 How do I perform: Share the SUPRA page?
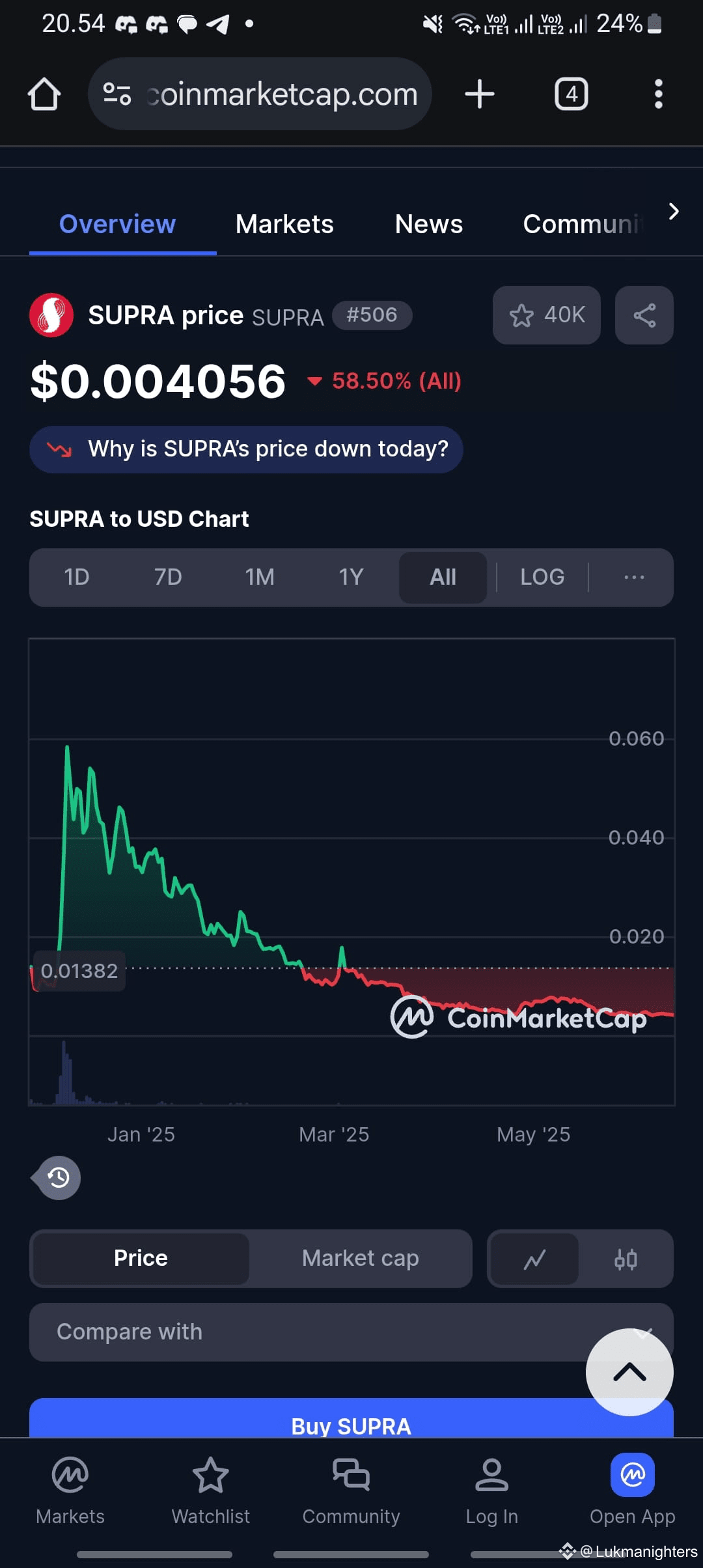coord(644,315)
